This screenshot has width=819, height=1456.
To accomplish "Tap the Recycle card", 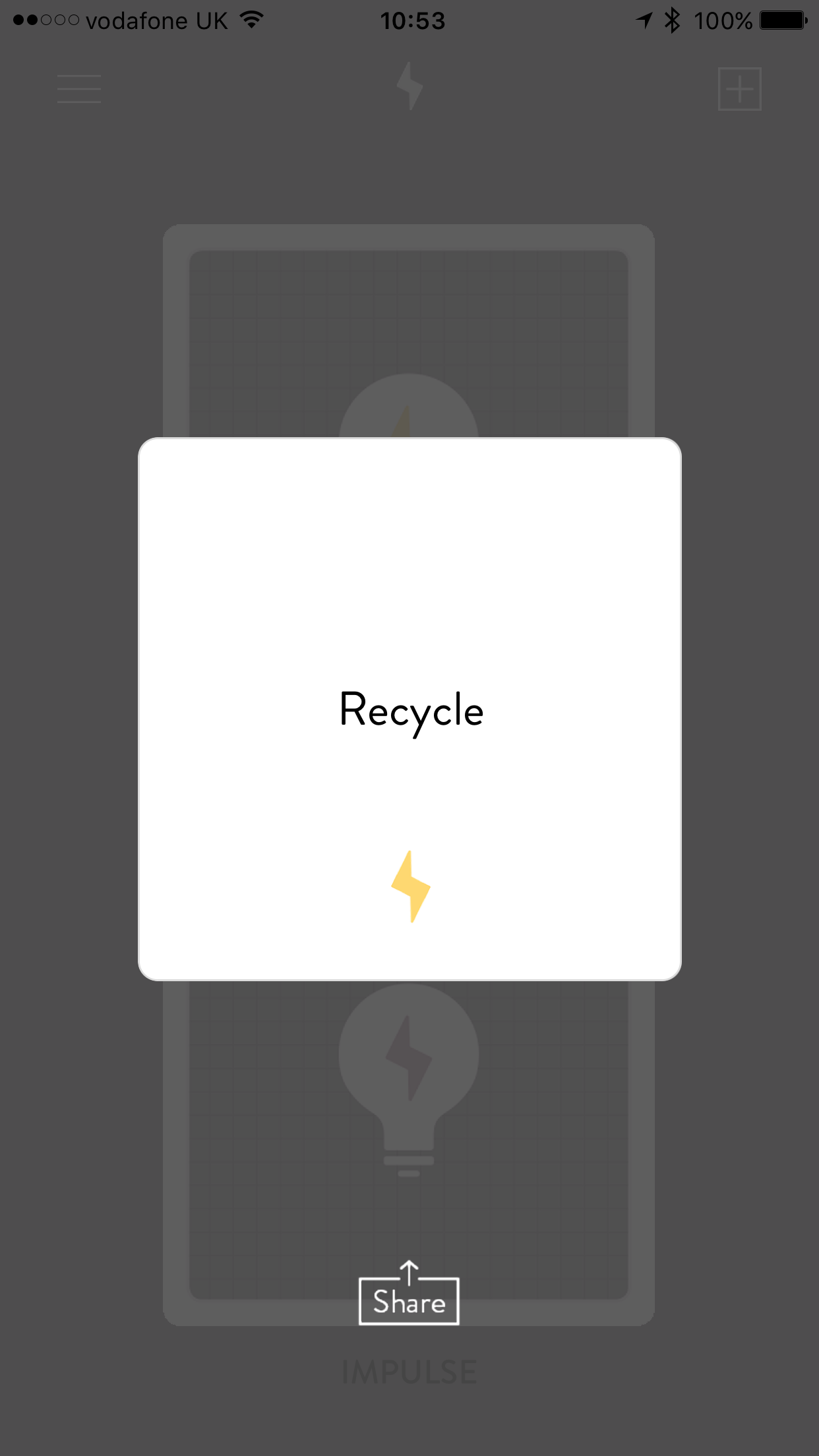I will click(x=409, y=709).
